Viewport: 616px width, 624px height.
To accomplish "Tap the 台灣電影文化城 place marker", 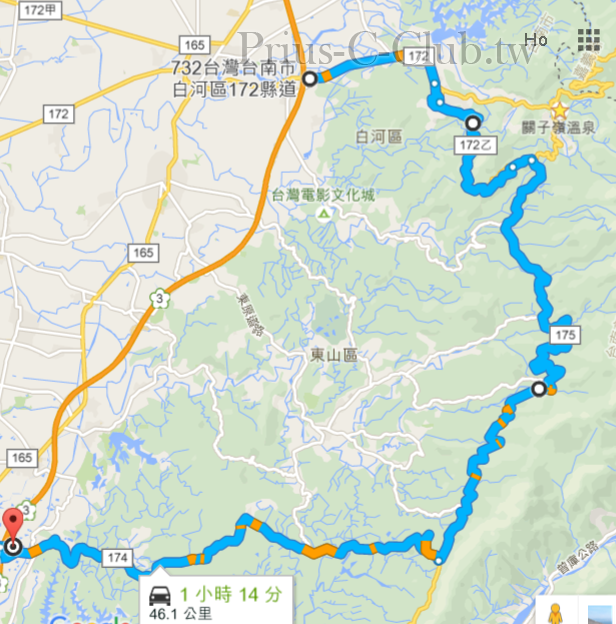I will [x=324, y=213].
